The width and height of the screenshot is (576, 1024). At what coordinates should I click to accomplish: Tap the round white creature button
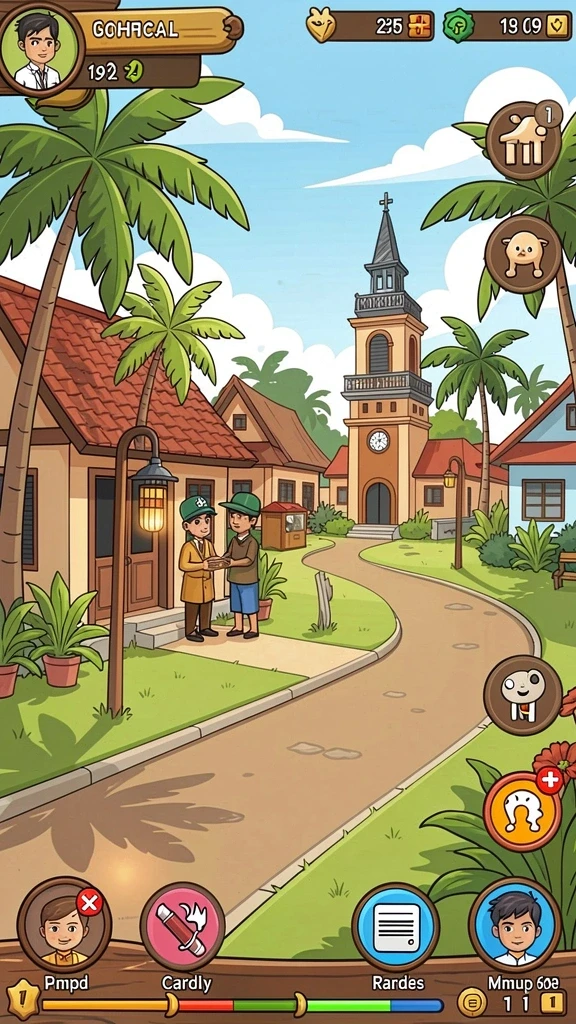tap(522, 695)
